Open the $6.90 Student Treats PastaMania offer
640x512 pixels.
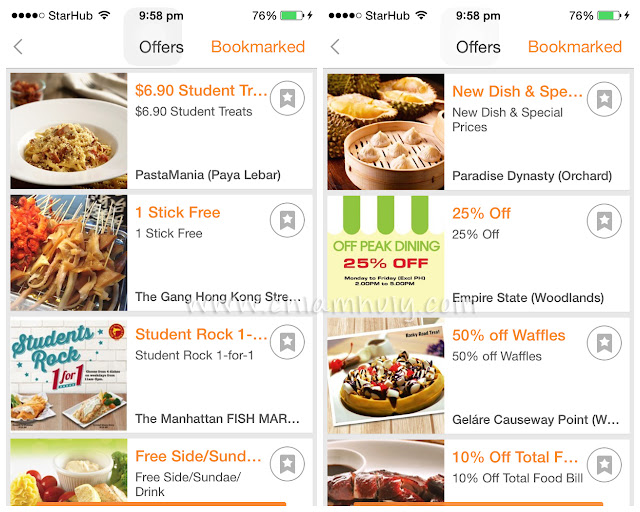point(161,131)
